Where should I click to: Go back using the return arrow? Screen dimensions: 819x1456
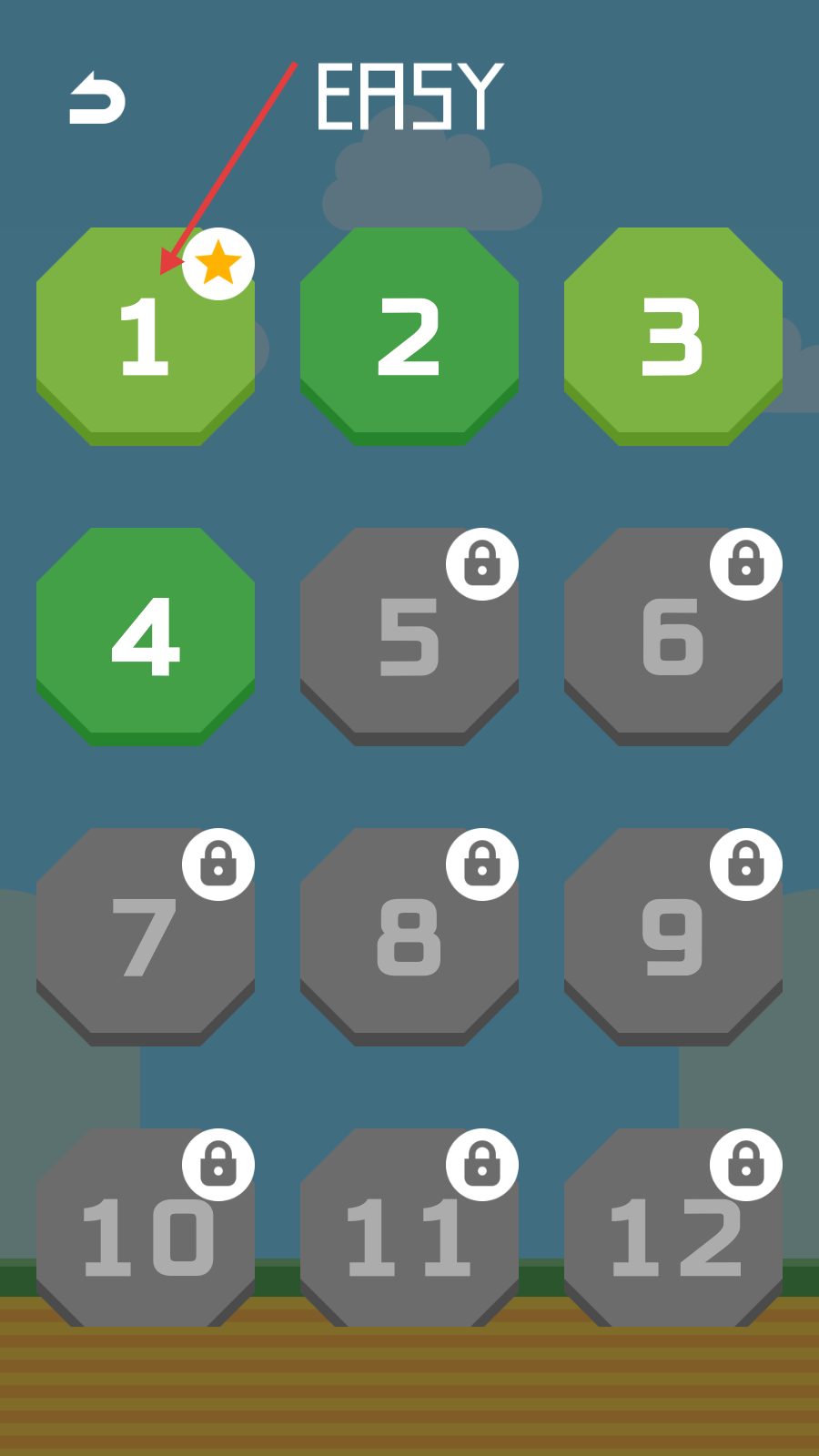(x=96, y=99)
